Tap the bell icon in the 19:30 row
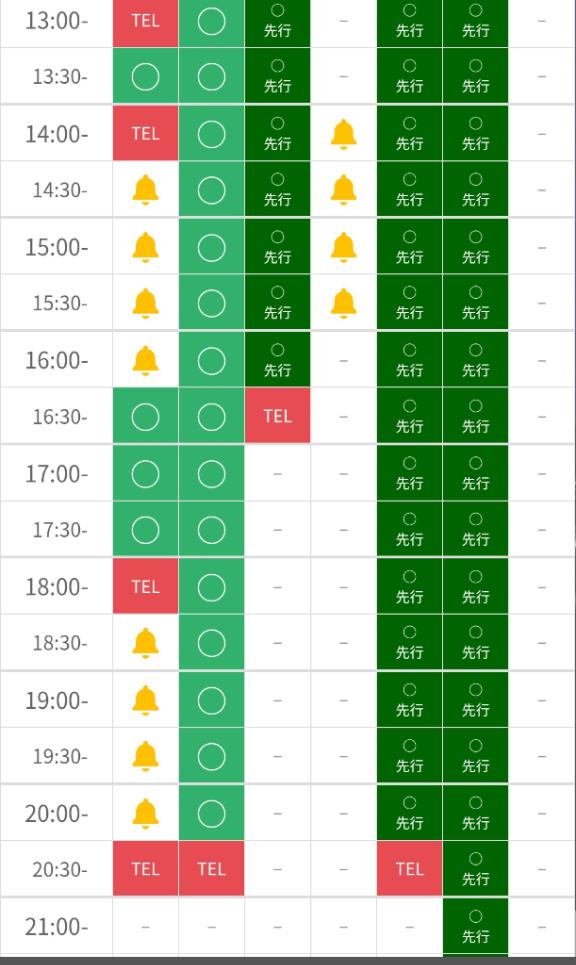The width and height of the screenshot is (576, 965). pos(145,756)
